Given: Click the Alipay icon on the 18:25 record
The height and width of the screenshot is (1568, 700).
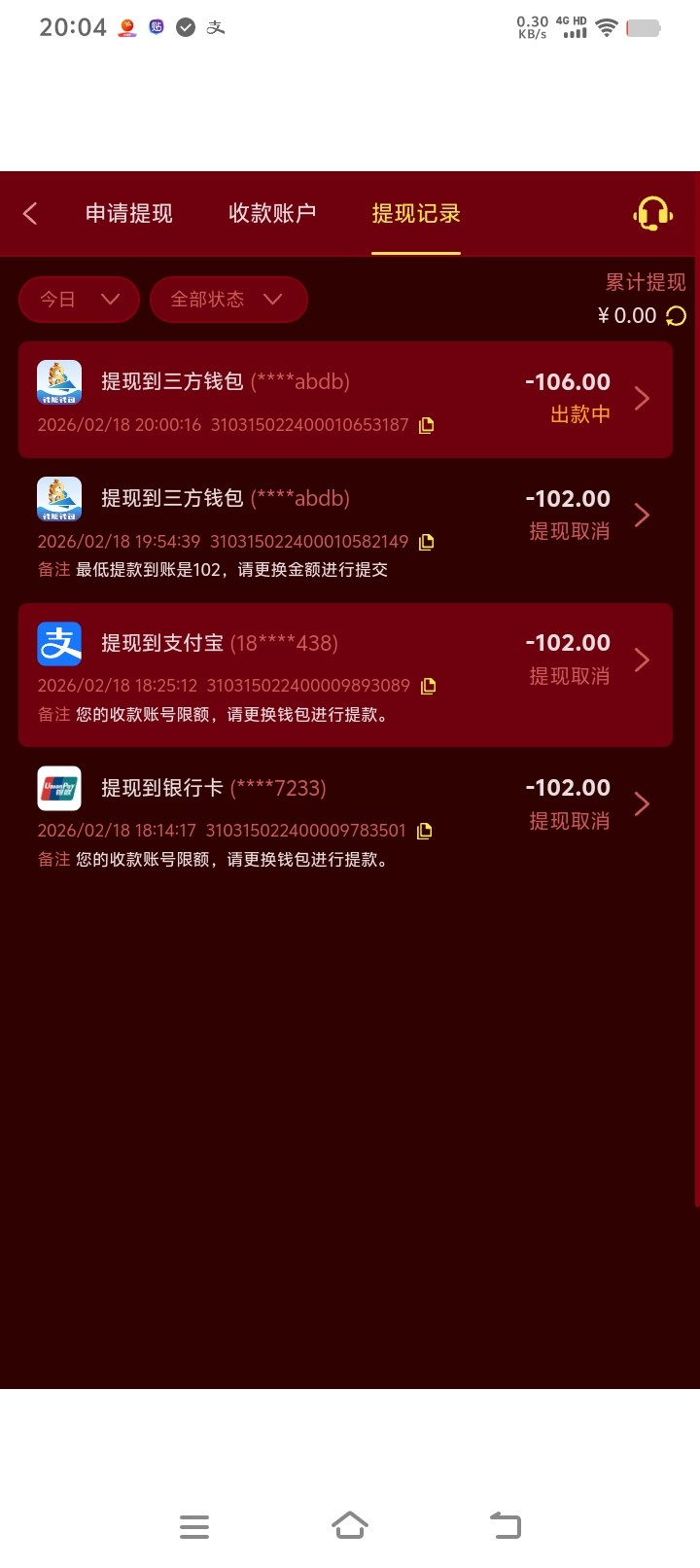Looking at the screenshot, I should coord(59,643).
